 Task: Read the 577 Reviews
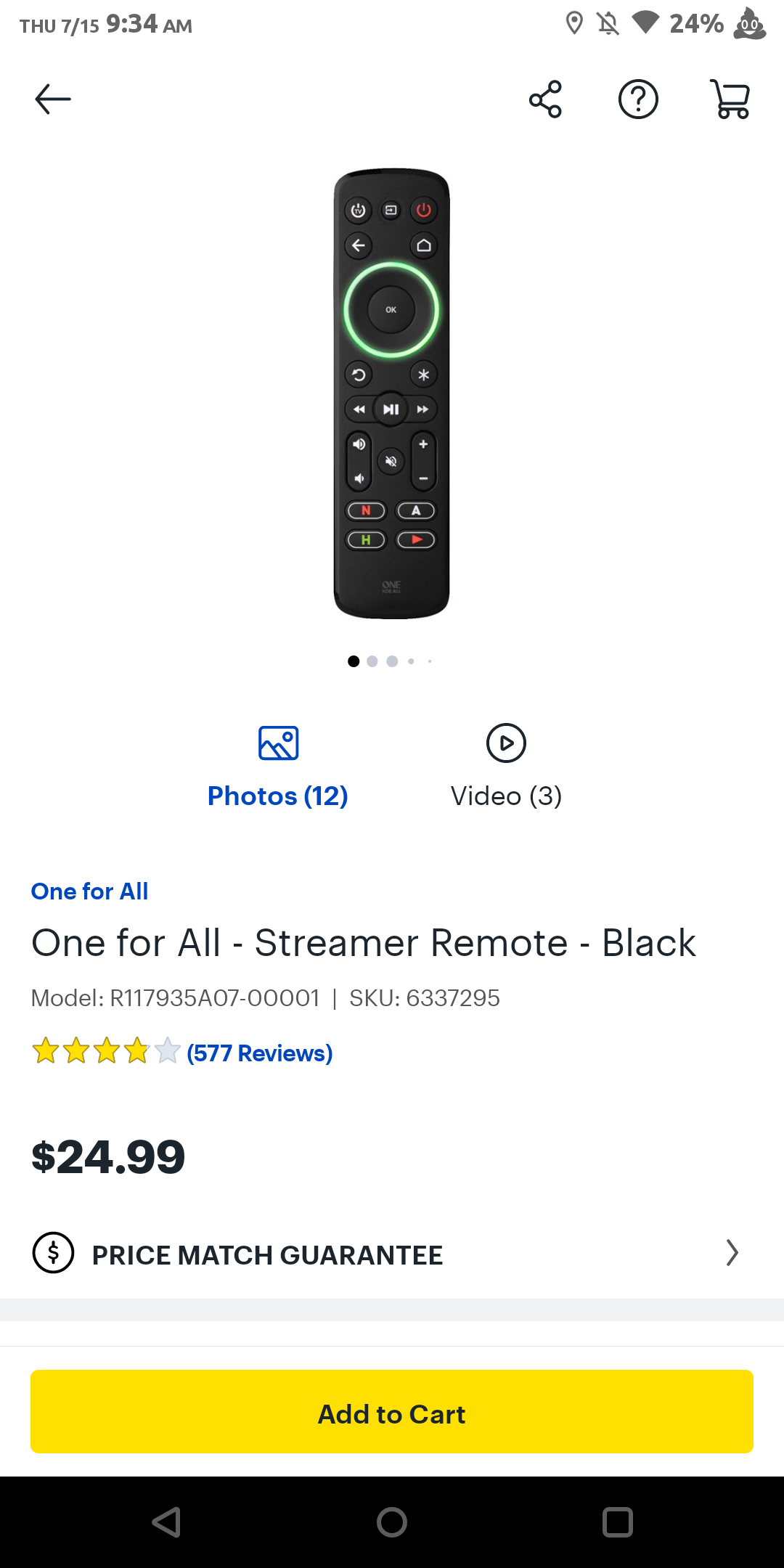pyautogui.click(x=259, y=1053)
